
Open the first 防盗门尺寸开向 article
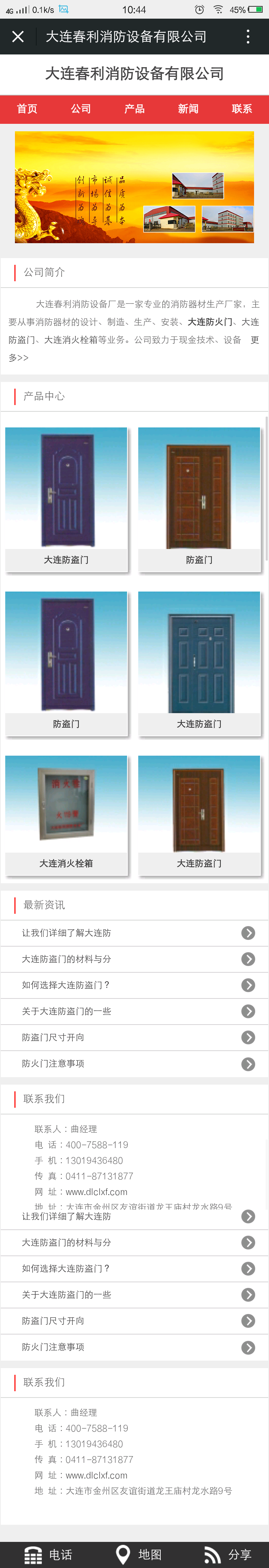(x=134, y=1037)
